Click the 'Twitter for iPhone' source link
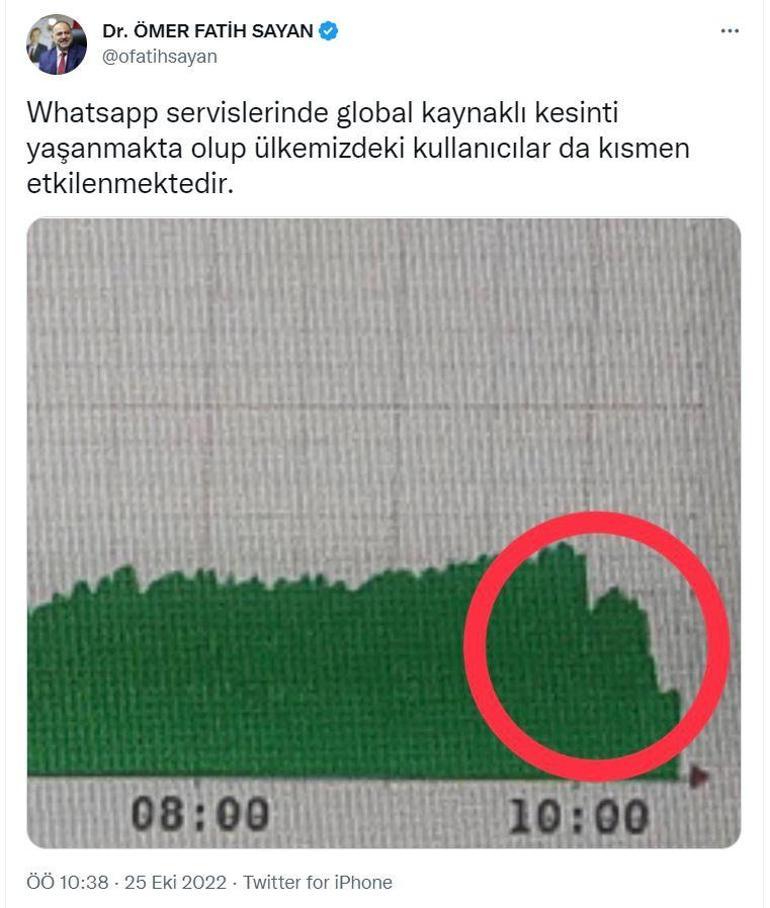The height and width of the screenshot is (908, 770). click(317, 883)
